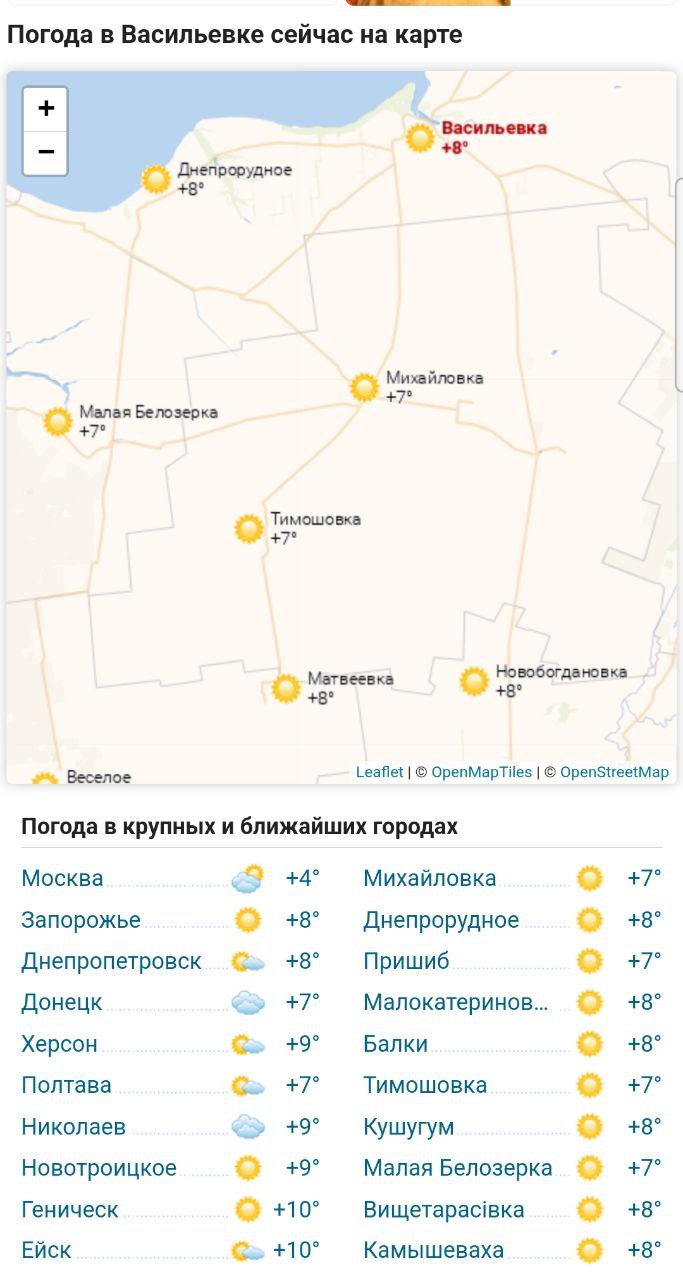Open weather for Камышеваха
Screen dimensions: 683x1280
tap(433, 1251)
